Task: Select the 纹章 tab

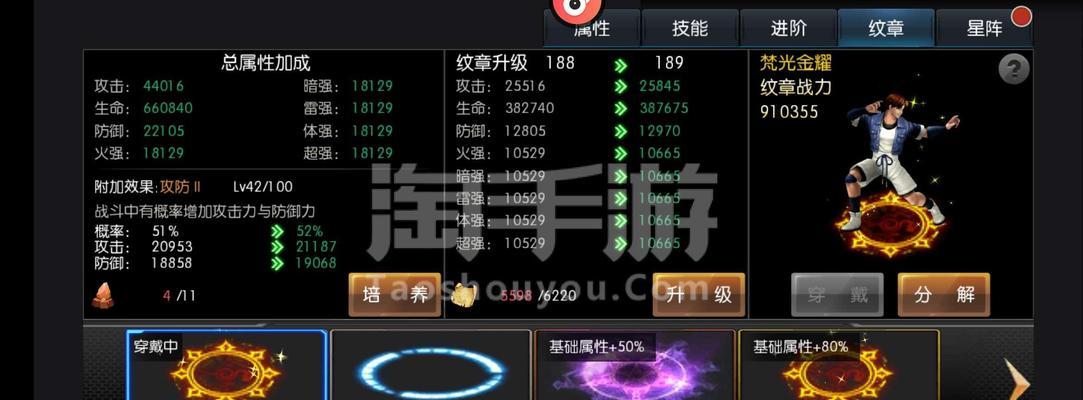Action: point(885,28)
